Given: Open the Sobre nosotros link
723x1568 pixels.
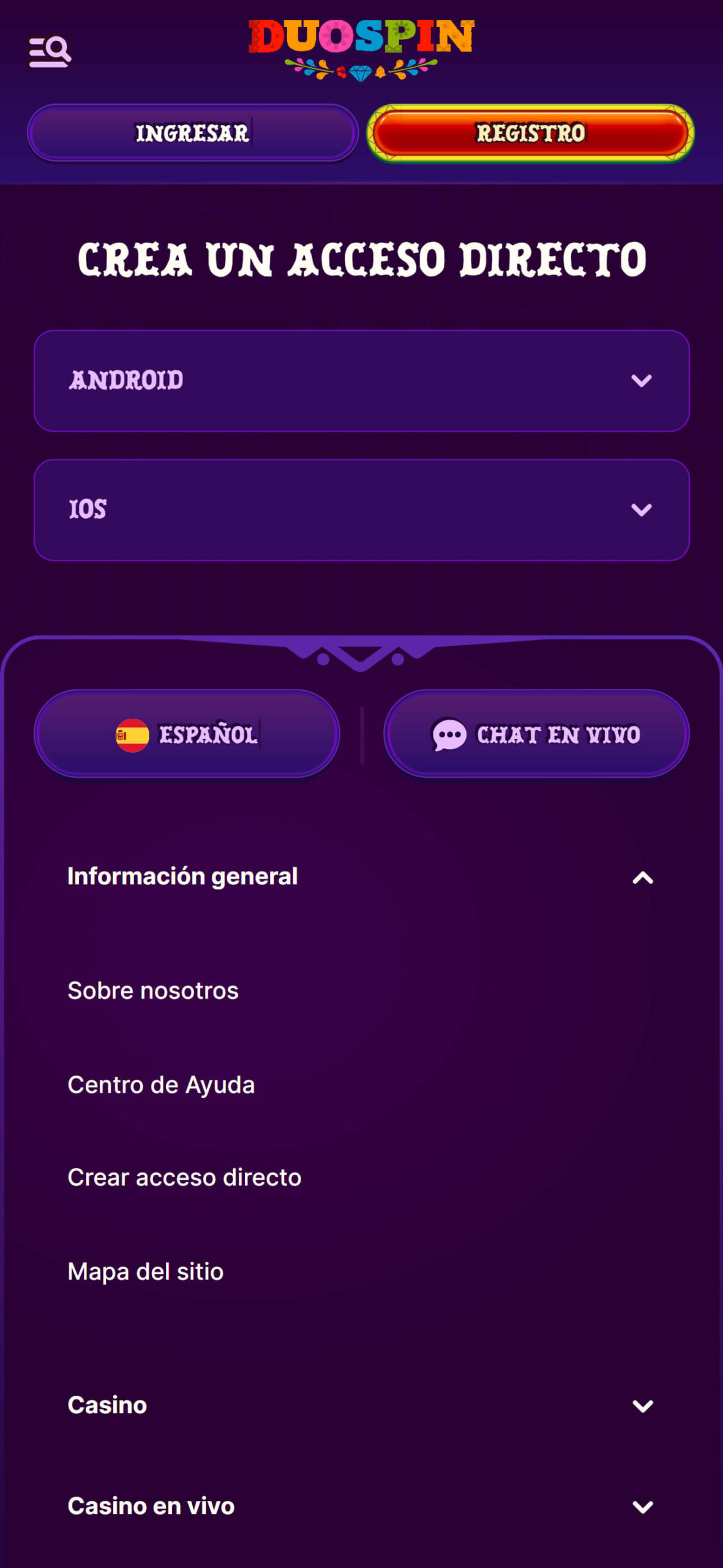Looking at the screenshot, I should [x=153, y=990].
